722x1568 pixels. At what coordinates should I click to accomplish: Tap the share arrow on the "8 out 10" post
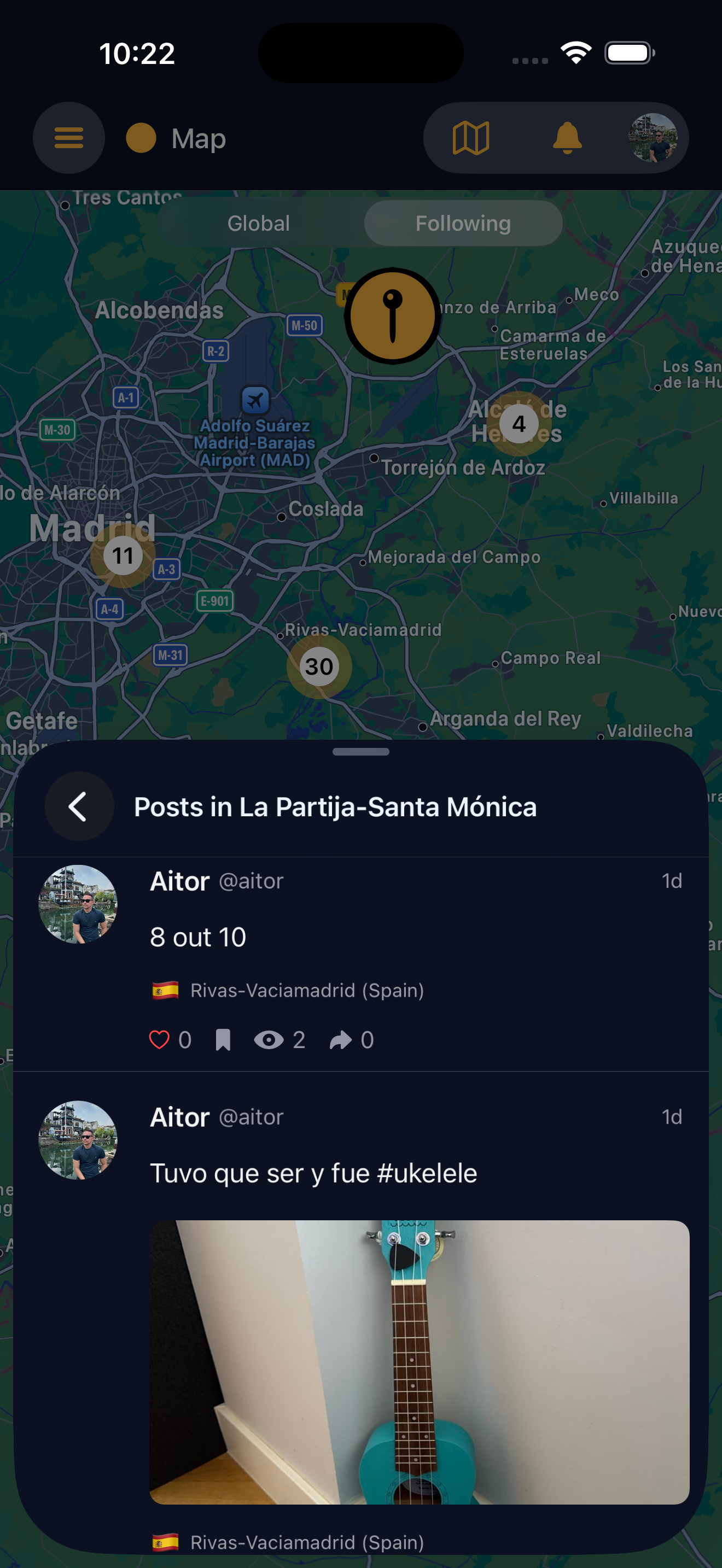(x=341, y=1040)
